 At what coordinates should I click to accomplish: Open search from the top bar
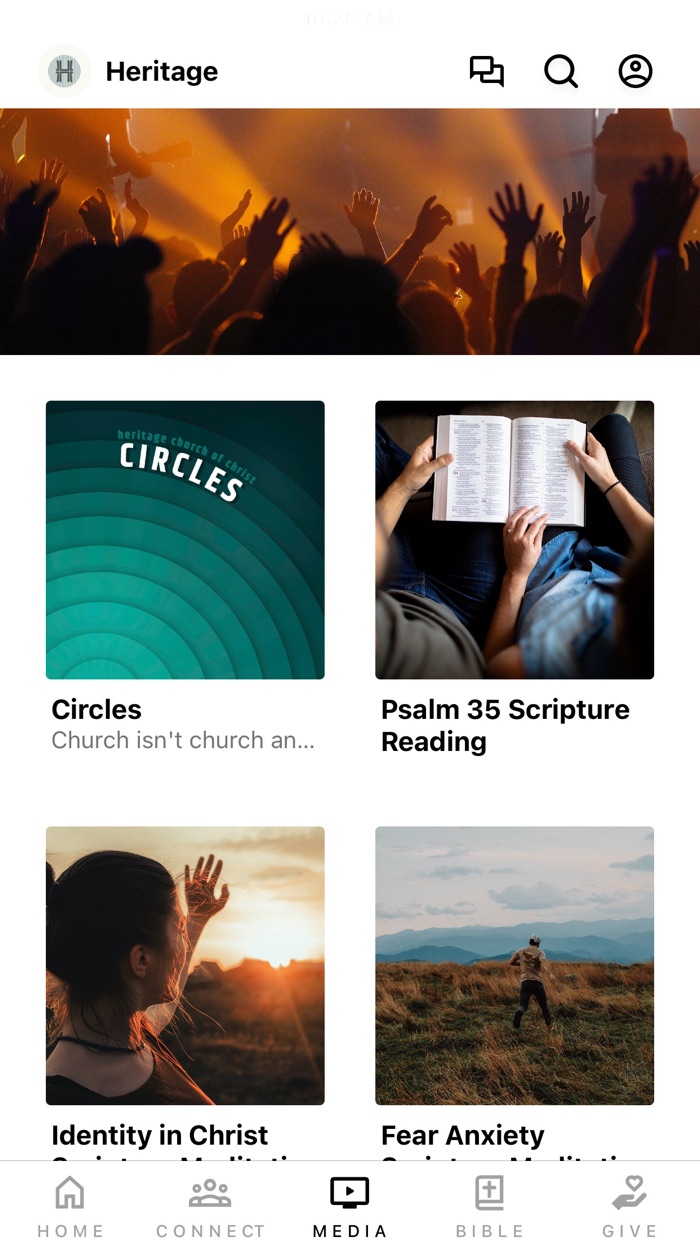pos(561,71)
